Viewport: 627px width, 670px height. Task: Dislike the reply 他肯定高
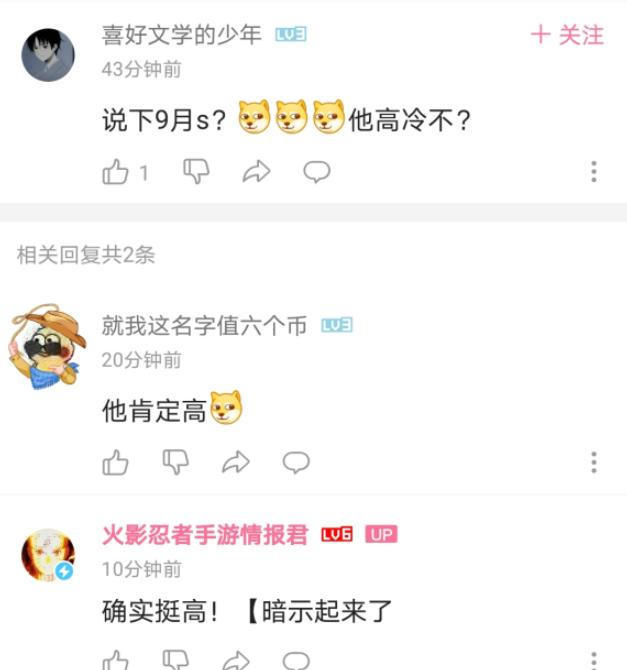[176, 462]
